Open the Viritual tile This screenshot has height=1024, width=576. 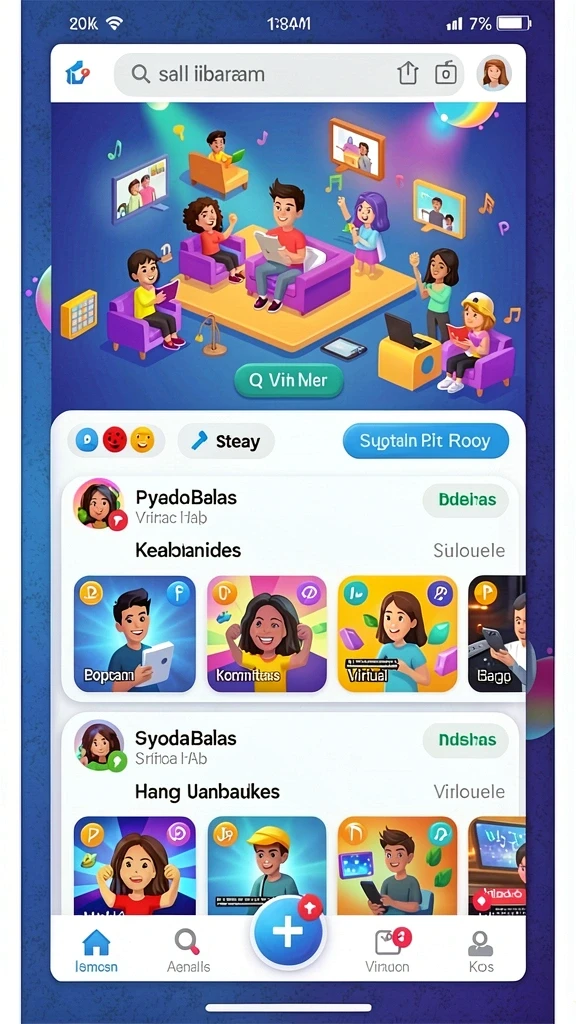click(397, 633)
